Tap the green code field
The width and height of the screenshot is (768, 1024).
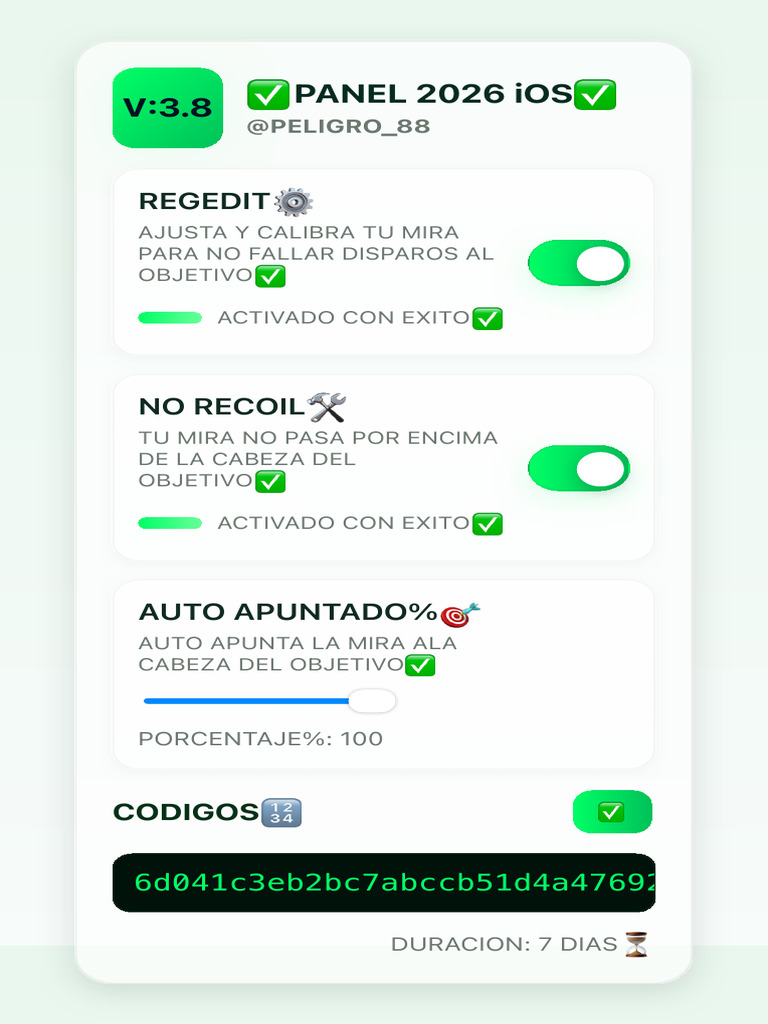[383, 882]
